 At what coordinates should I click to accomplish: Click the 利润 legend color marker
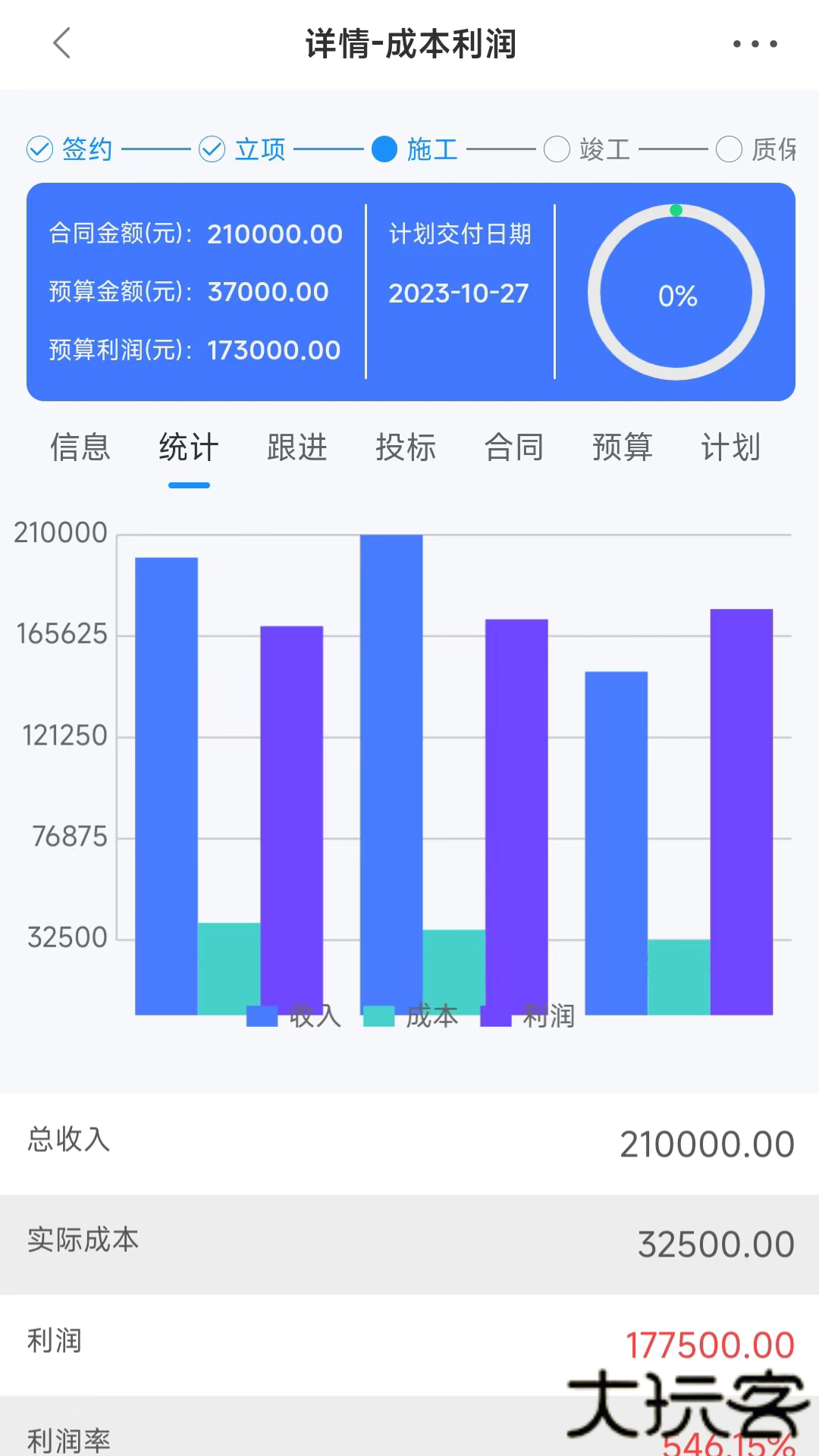497,1016
